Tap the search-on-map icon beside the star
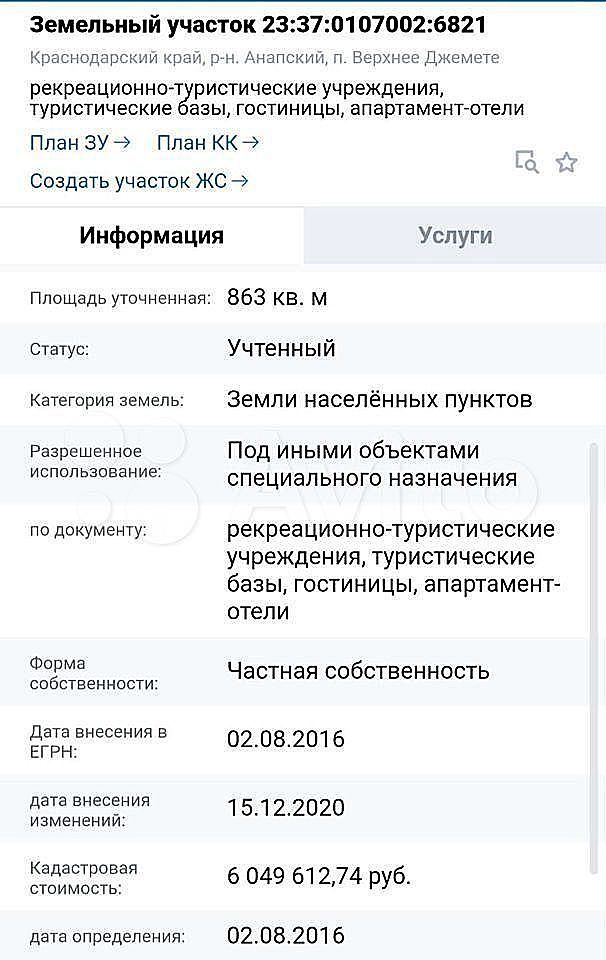The height and width of the screenshot is (960, 606). pyautogui.click(x=526, y=162)
